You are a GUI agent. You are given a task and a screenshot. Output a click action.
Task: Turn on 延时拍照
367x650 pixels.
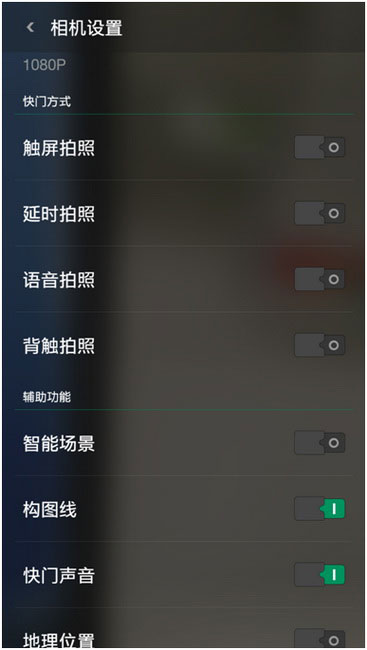319,213
